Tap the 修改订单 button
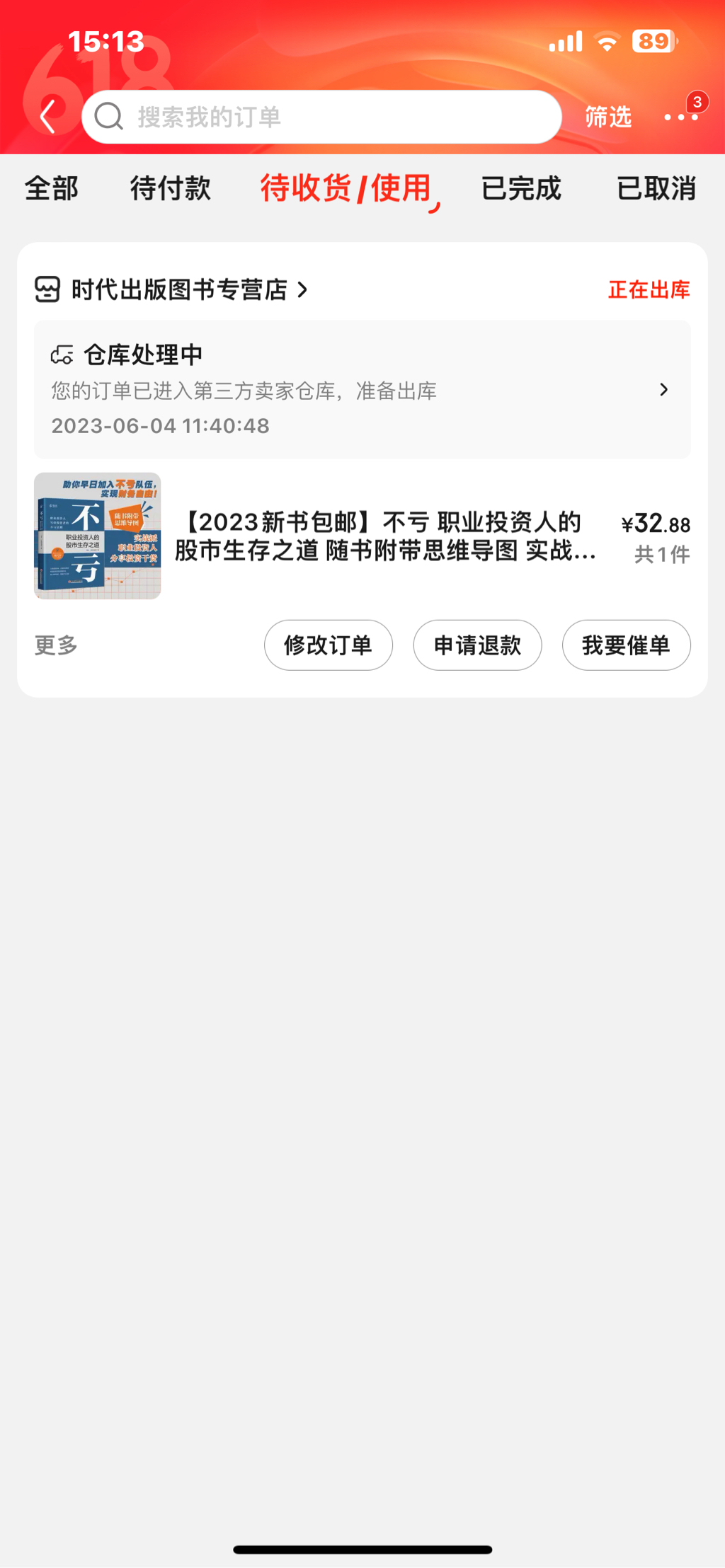This screenshot has height=1568, width=725. click(329, 645)
